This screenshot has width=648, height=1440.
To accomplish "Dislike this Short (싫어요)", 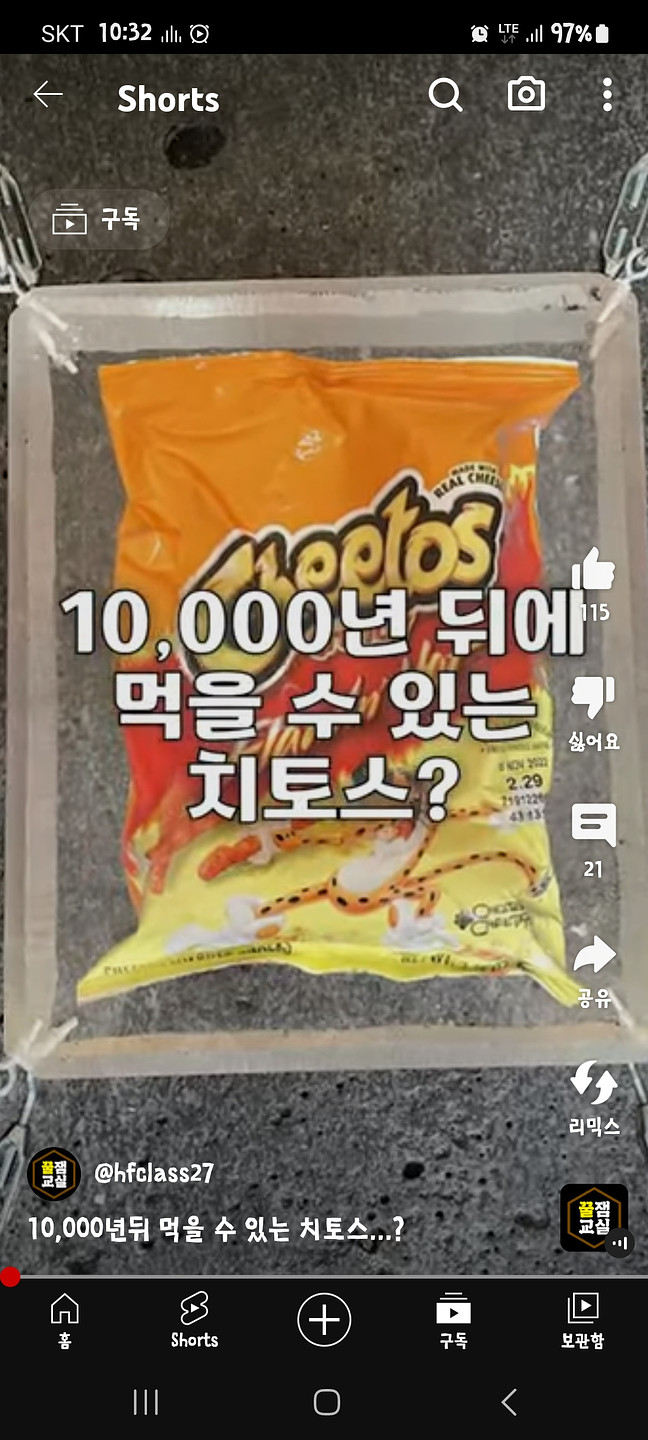I will pyautogui.click(x=594, y=698).
